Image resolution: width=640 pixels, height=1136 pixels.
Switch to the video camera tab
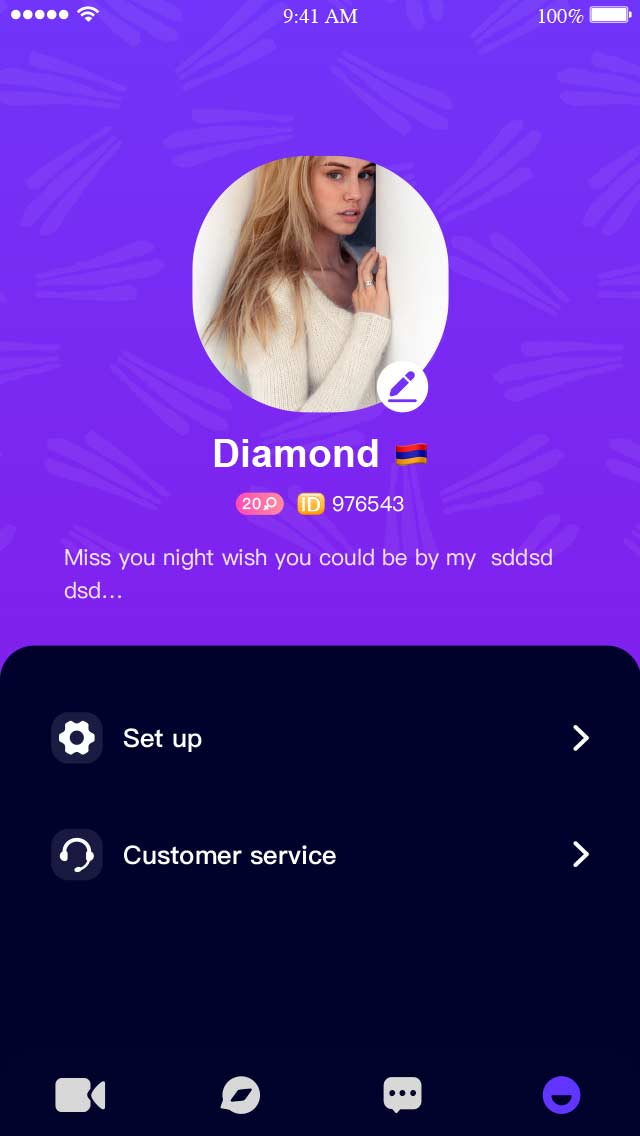(x=80, y=1094)
